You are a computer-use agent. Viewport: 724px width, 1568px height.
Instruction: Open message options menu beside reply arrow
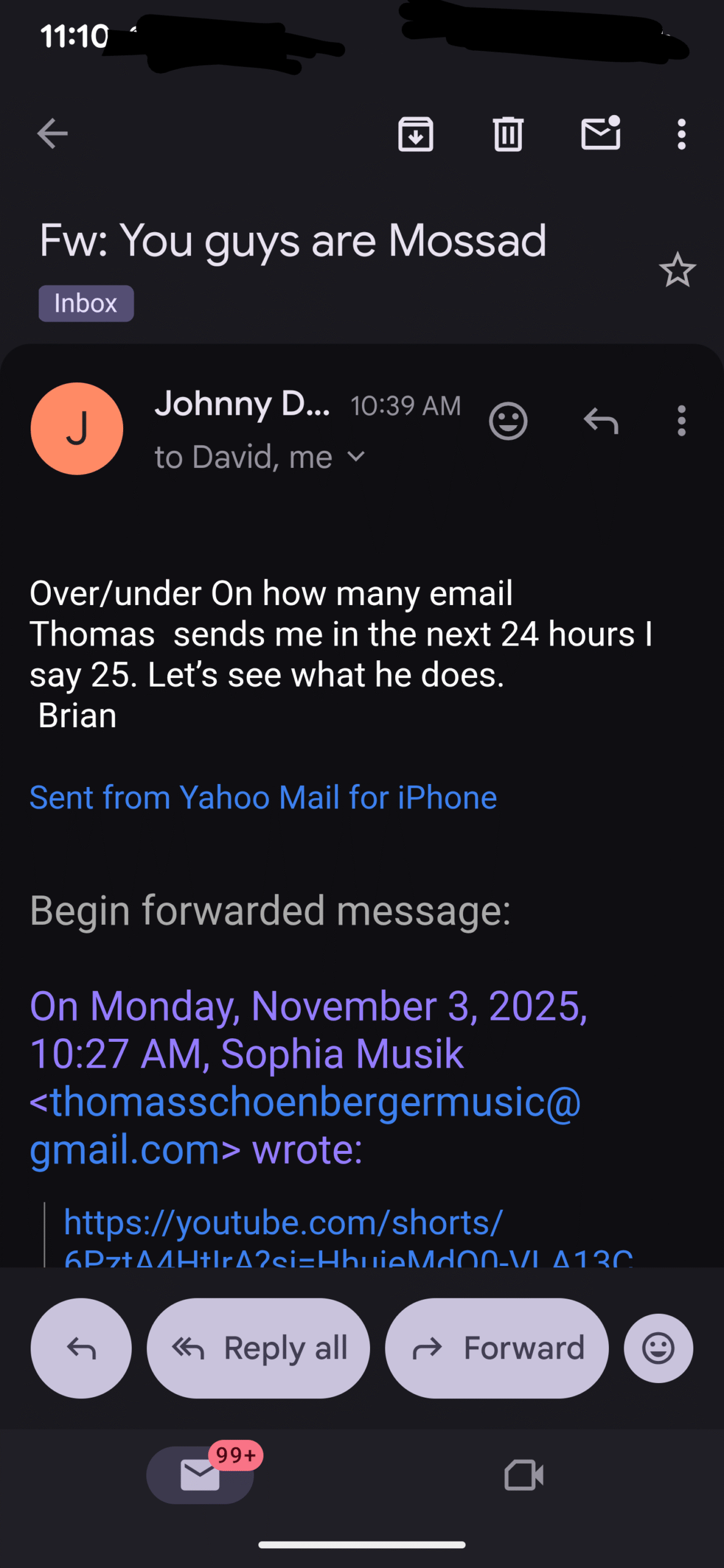681,421
